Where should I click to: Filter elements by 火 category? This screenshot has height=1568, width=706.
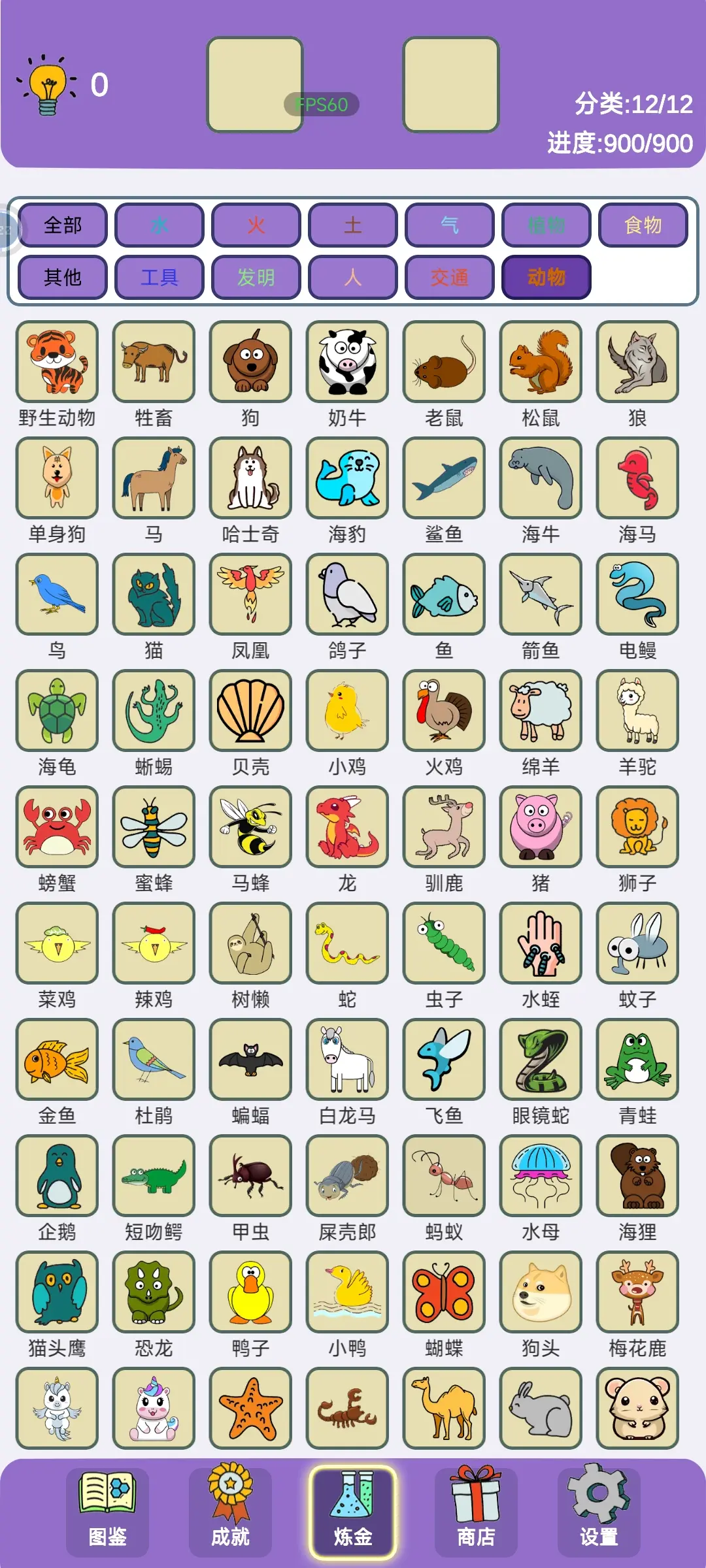(256, 225)
